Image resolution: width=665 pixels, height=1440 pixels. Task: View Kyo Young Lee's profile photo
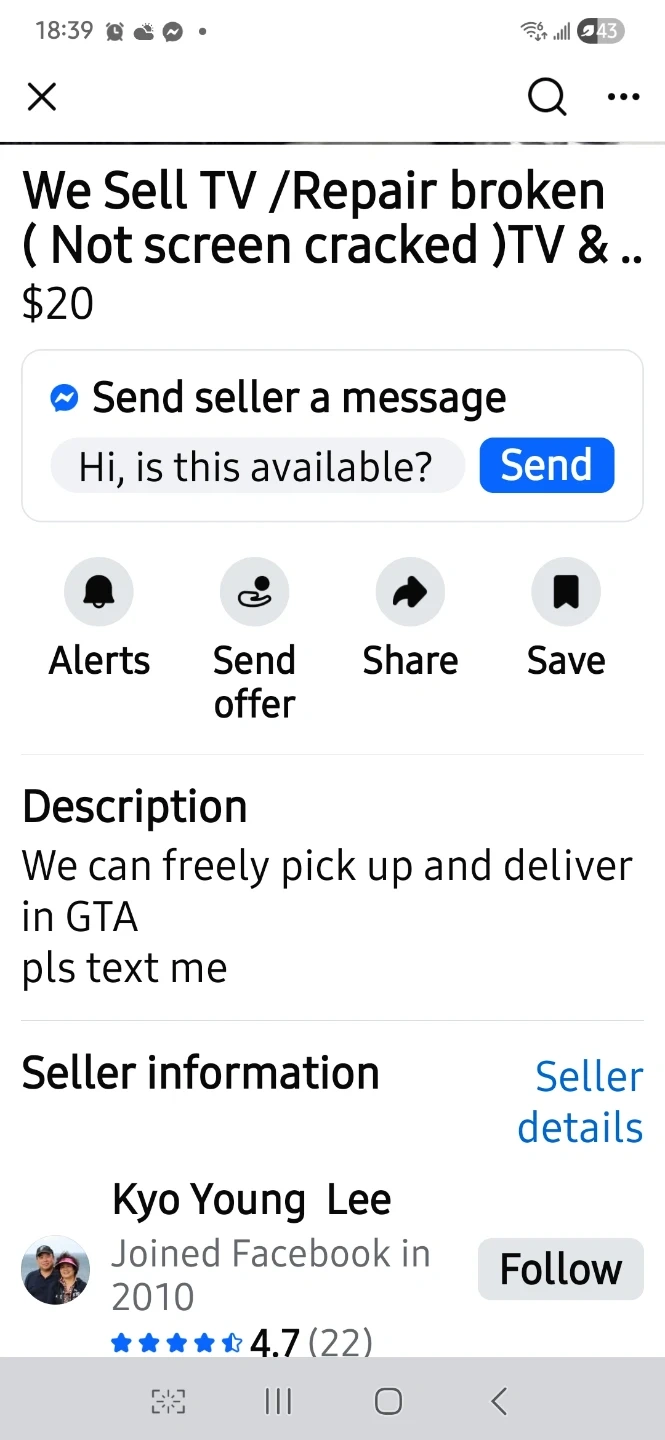(x=56, y=1270)
